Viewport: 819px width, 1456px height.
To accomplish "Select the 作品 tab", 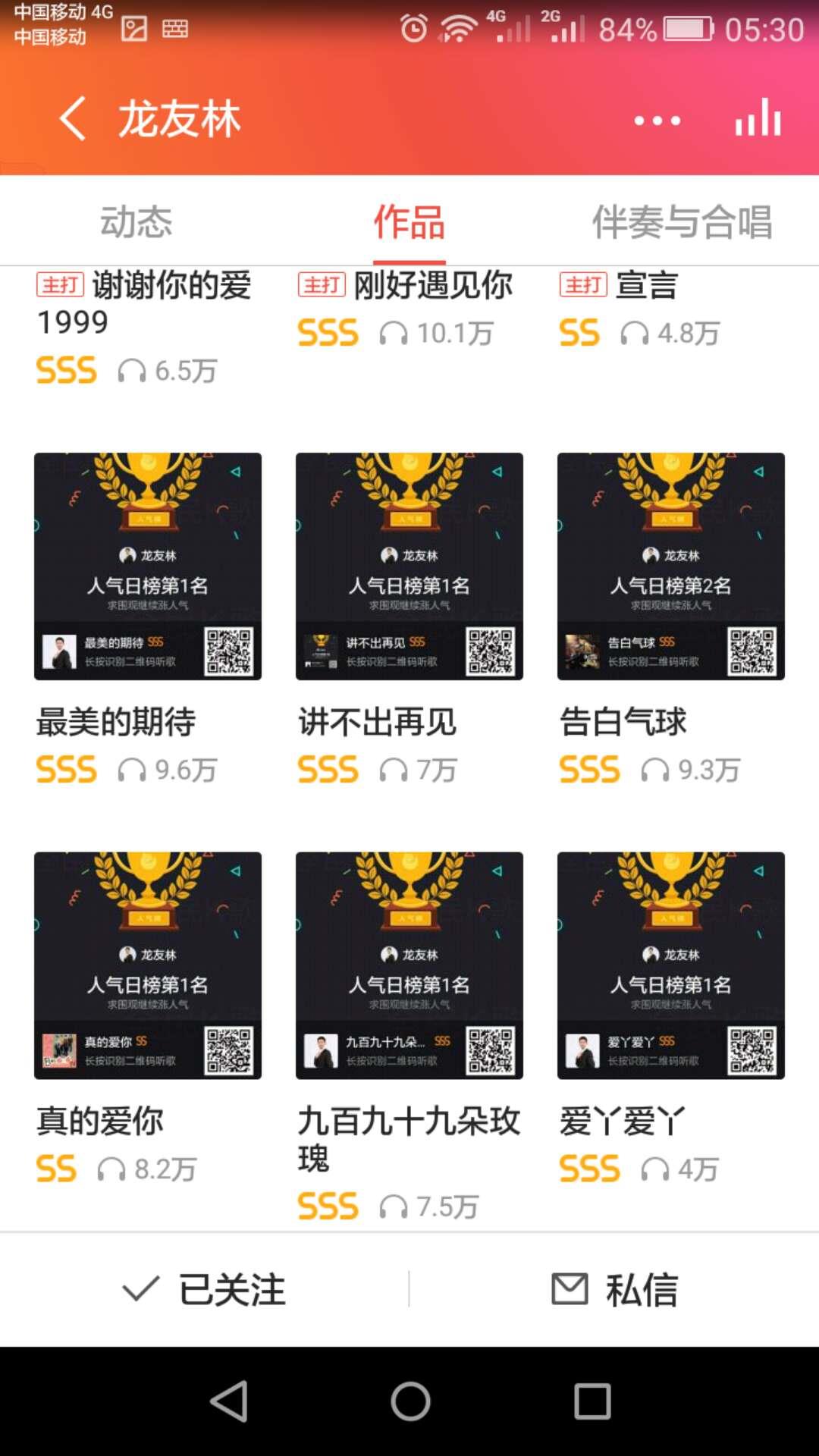I will pos(409,221).
